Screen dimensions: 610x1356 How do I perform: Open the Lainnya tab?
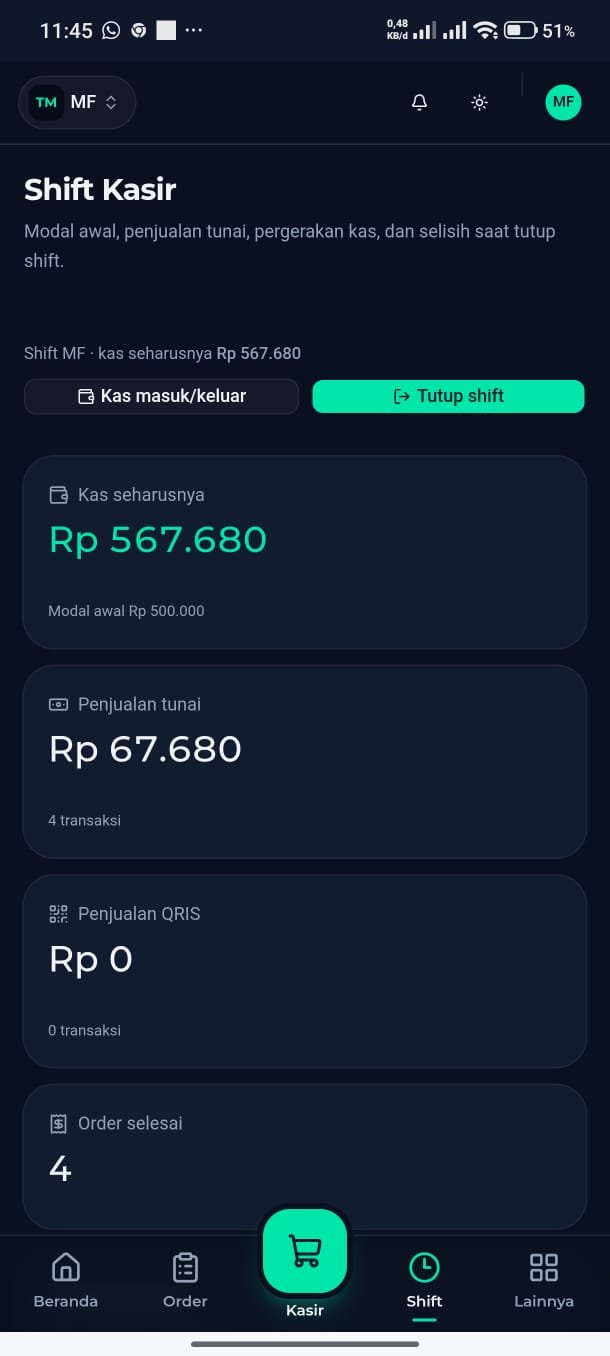544,1279
